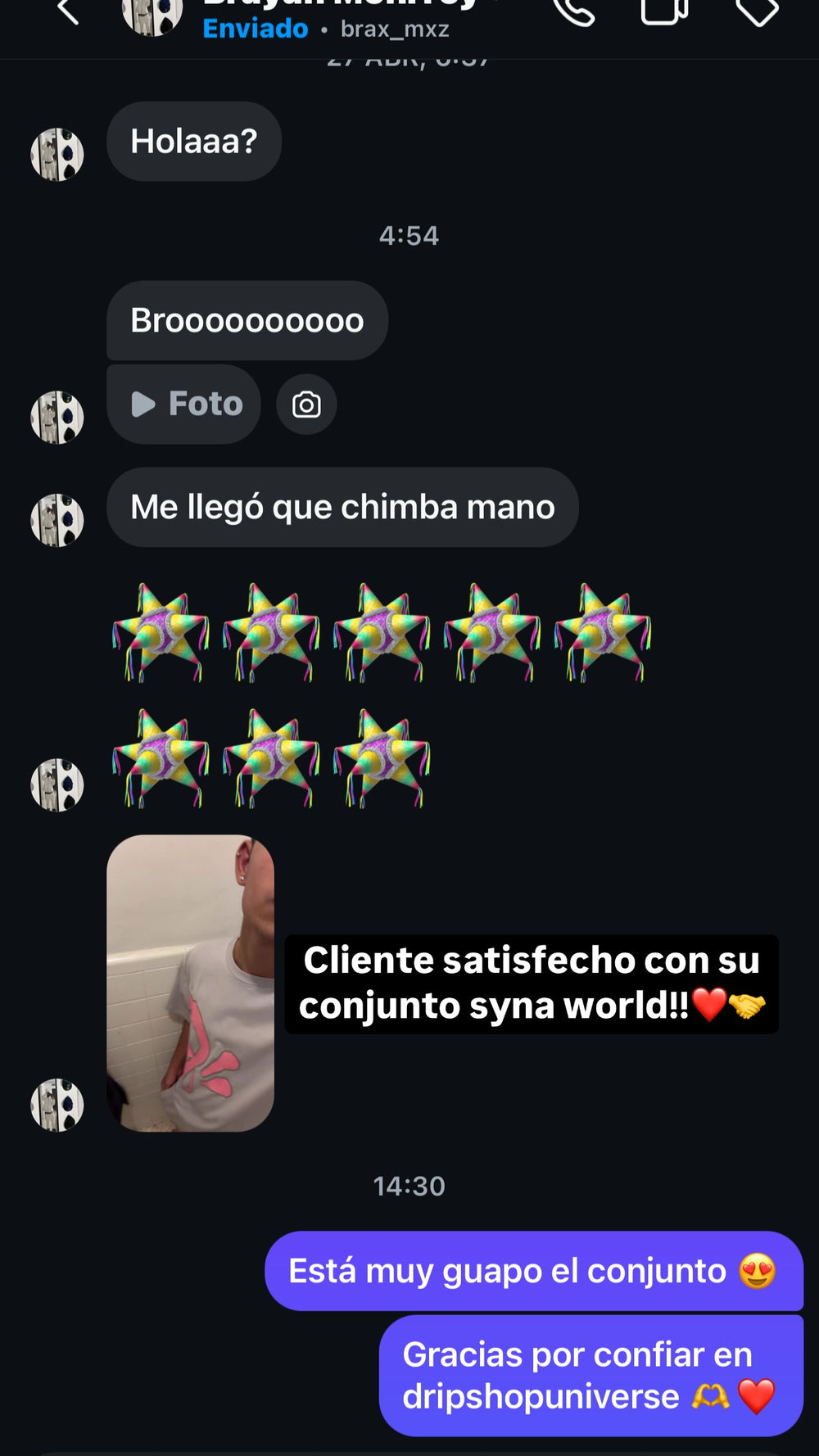Select the 'Holaaa?' message bubble
The width and height of the screenshot is (819, 1456).
click(193, 141)
